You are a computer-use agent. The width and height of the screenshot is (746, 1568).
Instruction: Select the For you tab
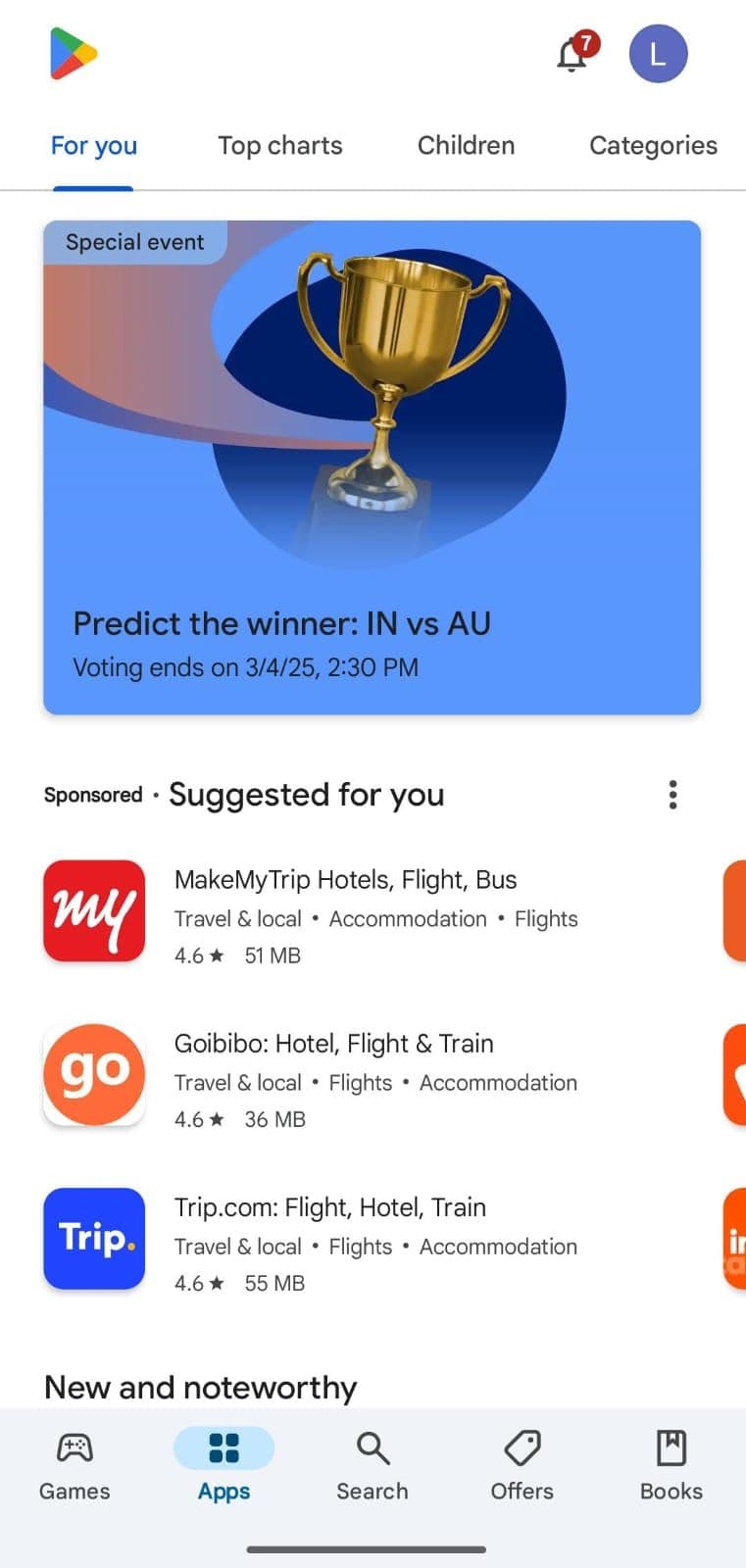[x=94, y=146]
